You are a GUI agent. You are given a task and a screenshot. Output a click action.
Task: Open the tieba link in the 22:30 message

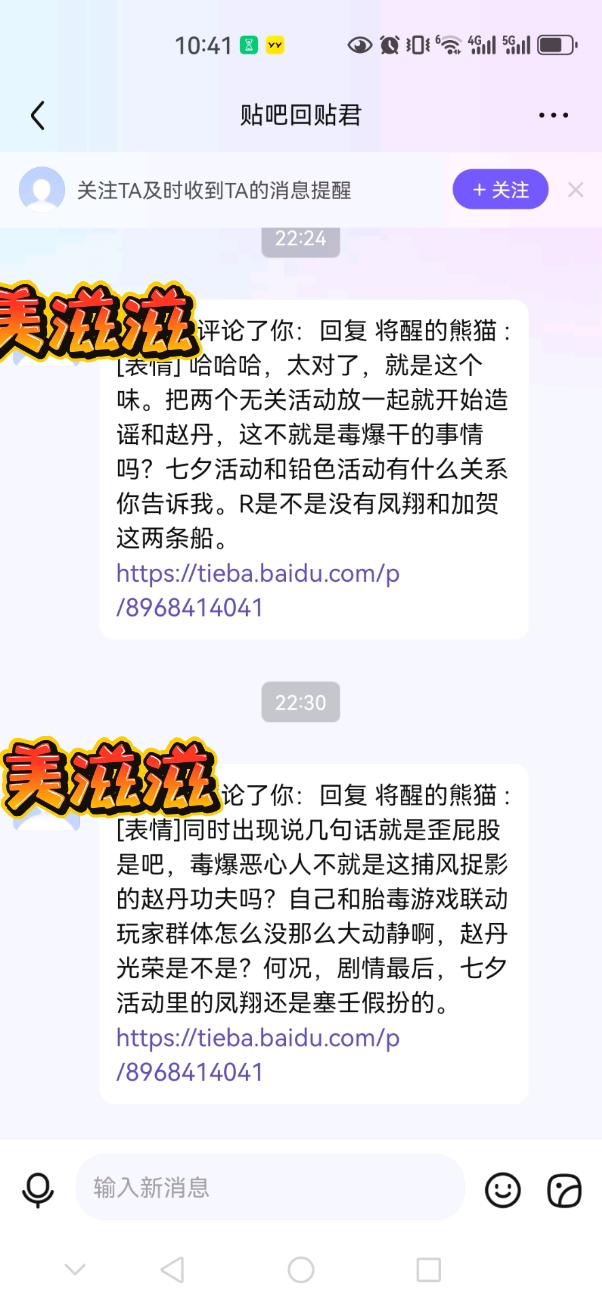258,1055
